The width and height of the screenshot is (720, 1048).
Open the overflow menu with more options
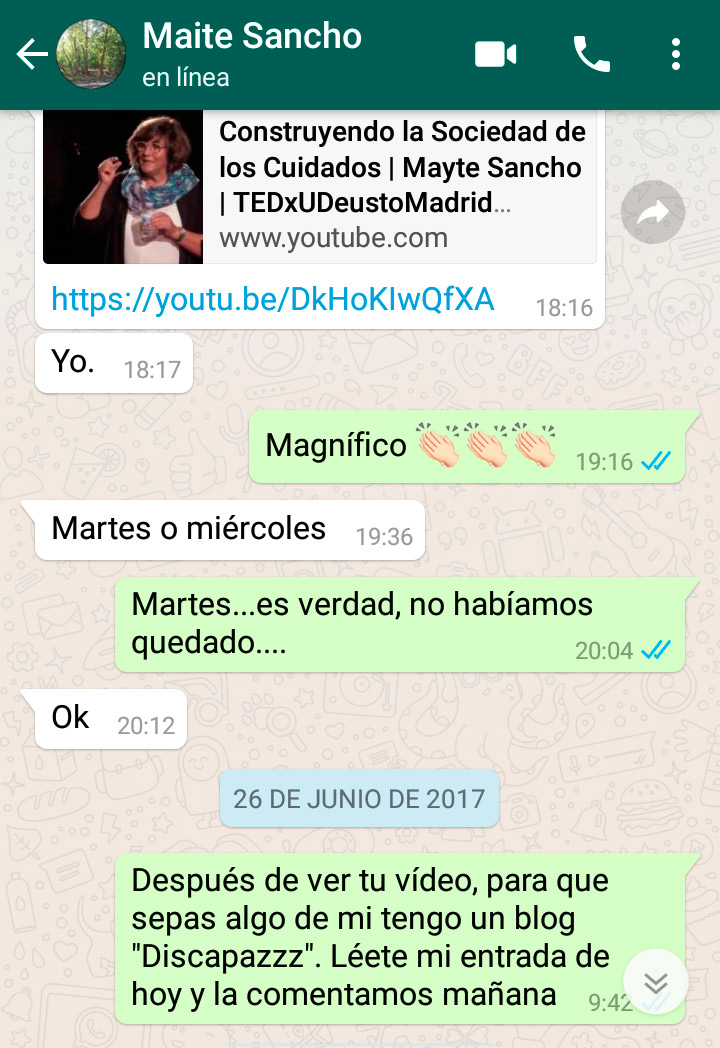(676, 54)
